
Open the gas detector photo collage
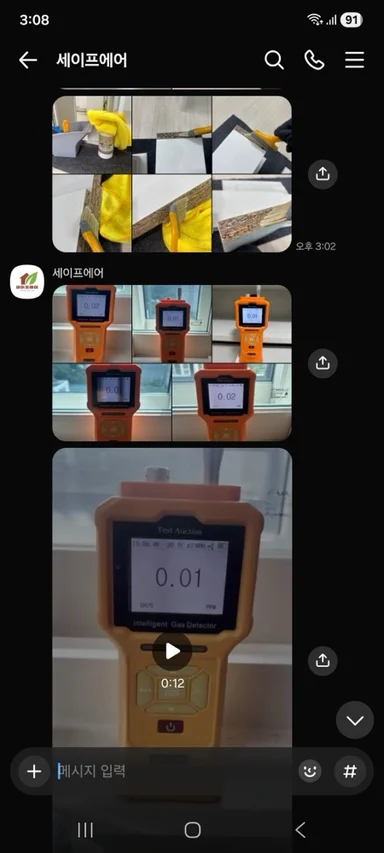172,363
